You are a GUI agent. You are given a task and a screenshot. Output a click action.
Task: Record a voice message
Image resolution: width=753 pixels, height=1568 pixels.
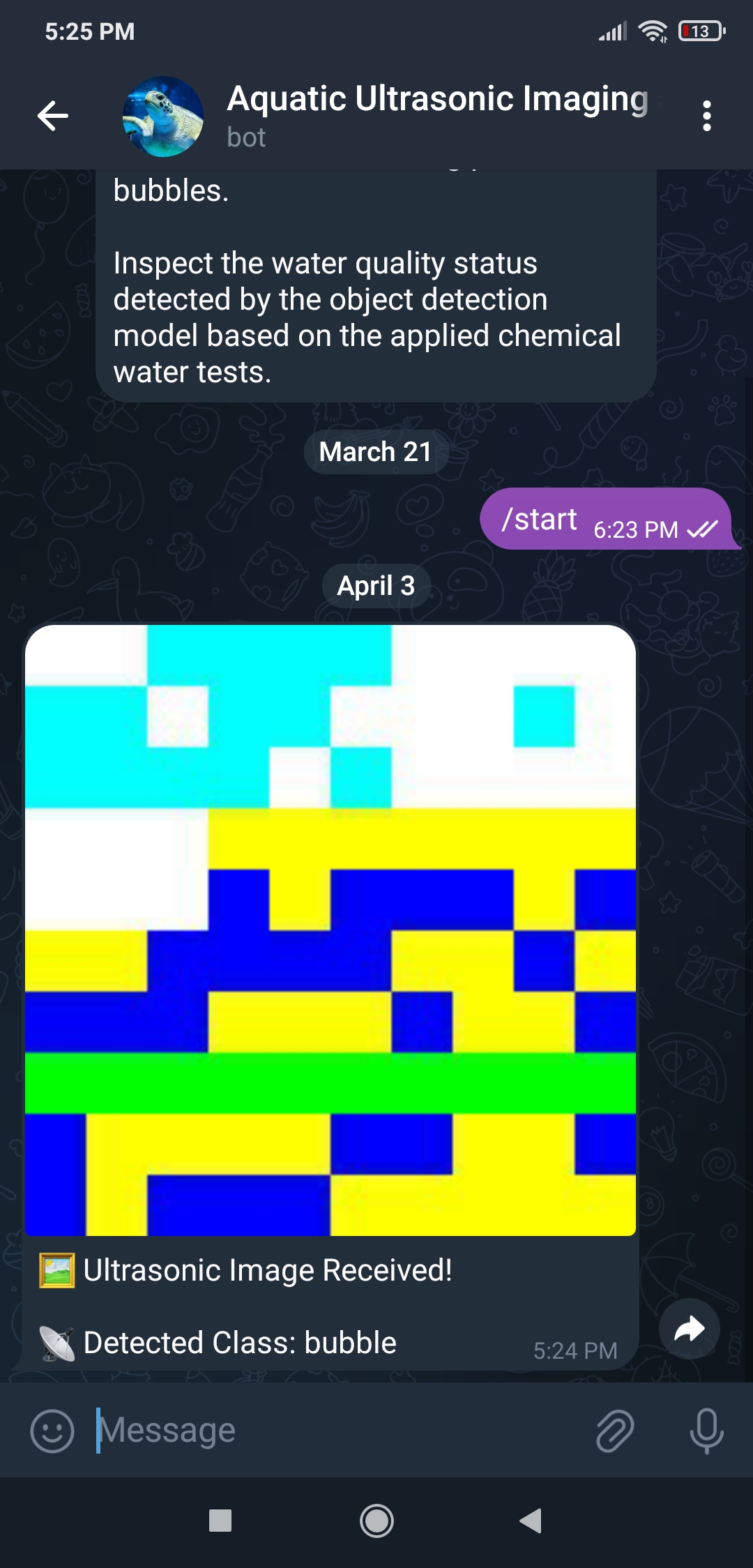(x=706, y=1431)
